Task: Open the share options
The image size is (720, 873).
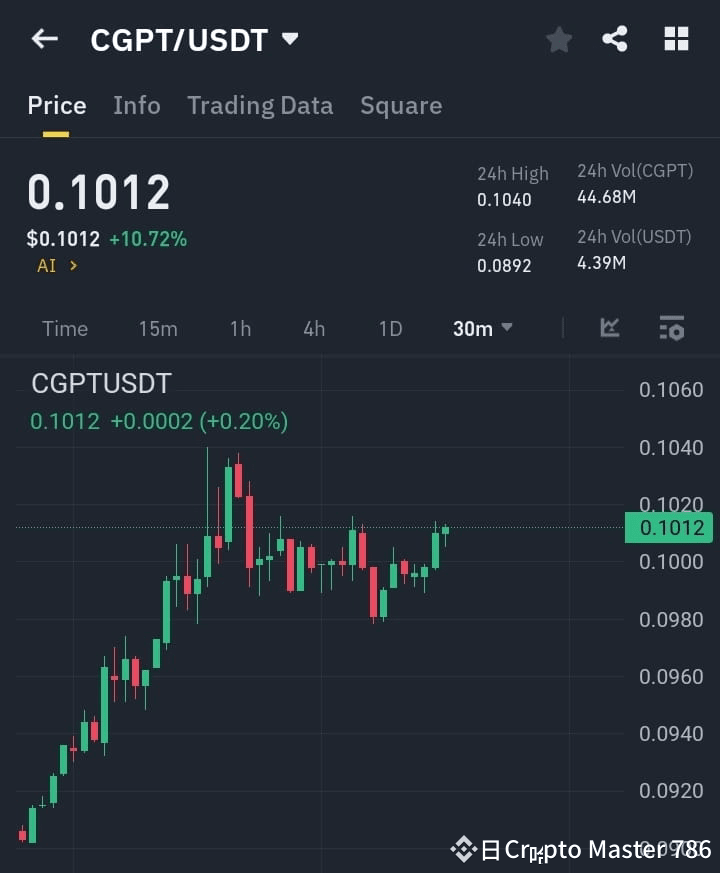Action: (x=616, y=40)
